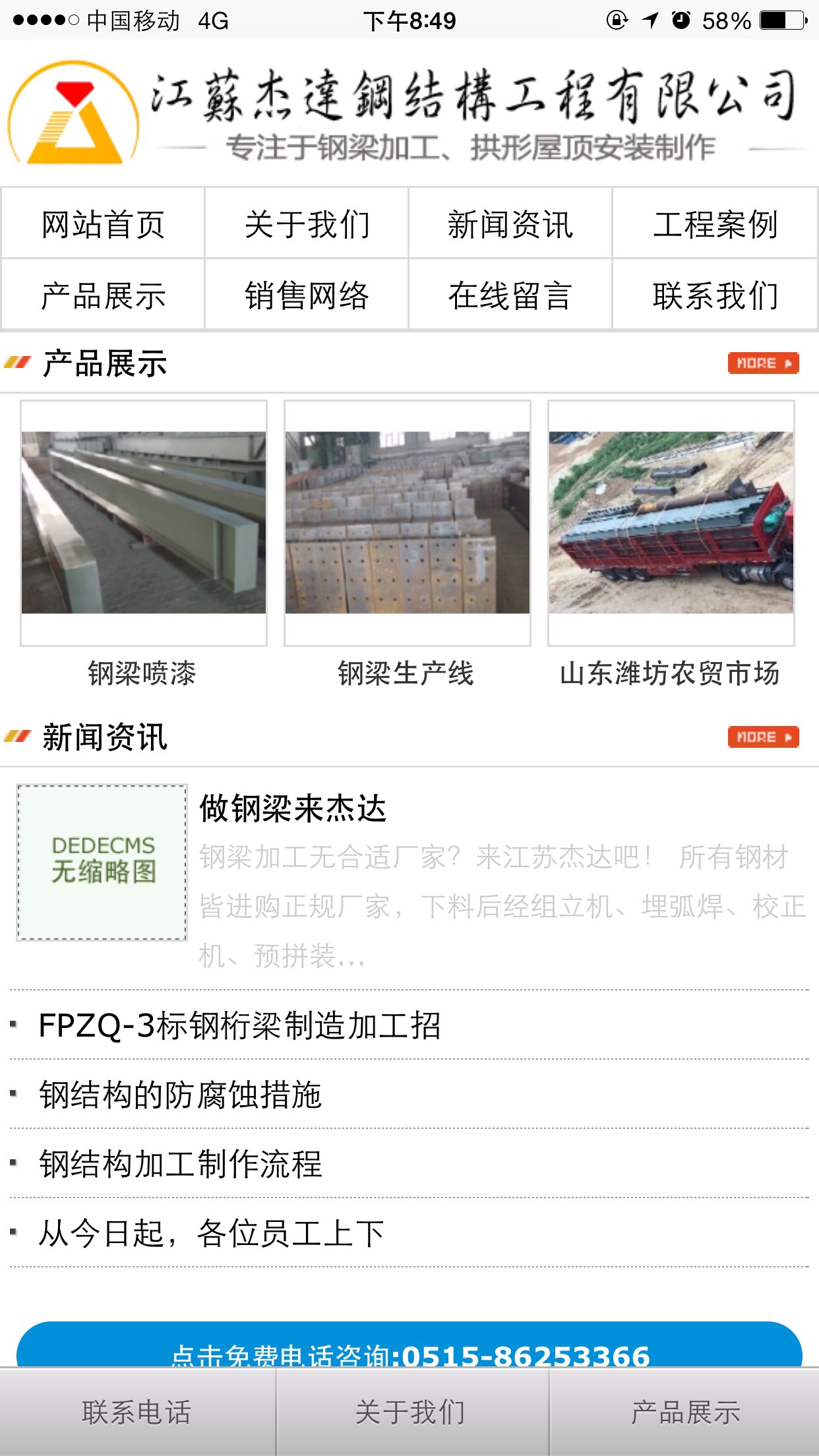Open news item 钢结构的防腐蚀措施
The image size is (819, 1456).
click(x=180, y=1095)
